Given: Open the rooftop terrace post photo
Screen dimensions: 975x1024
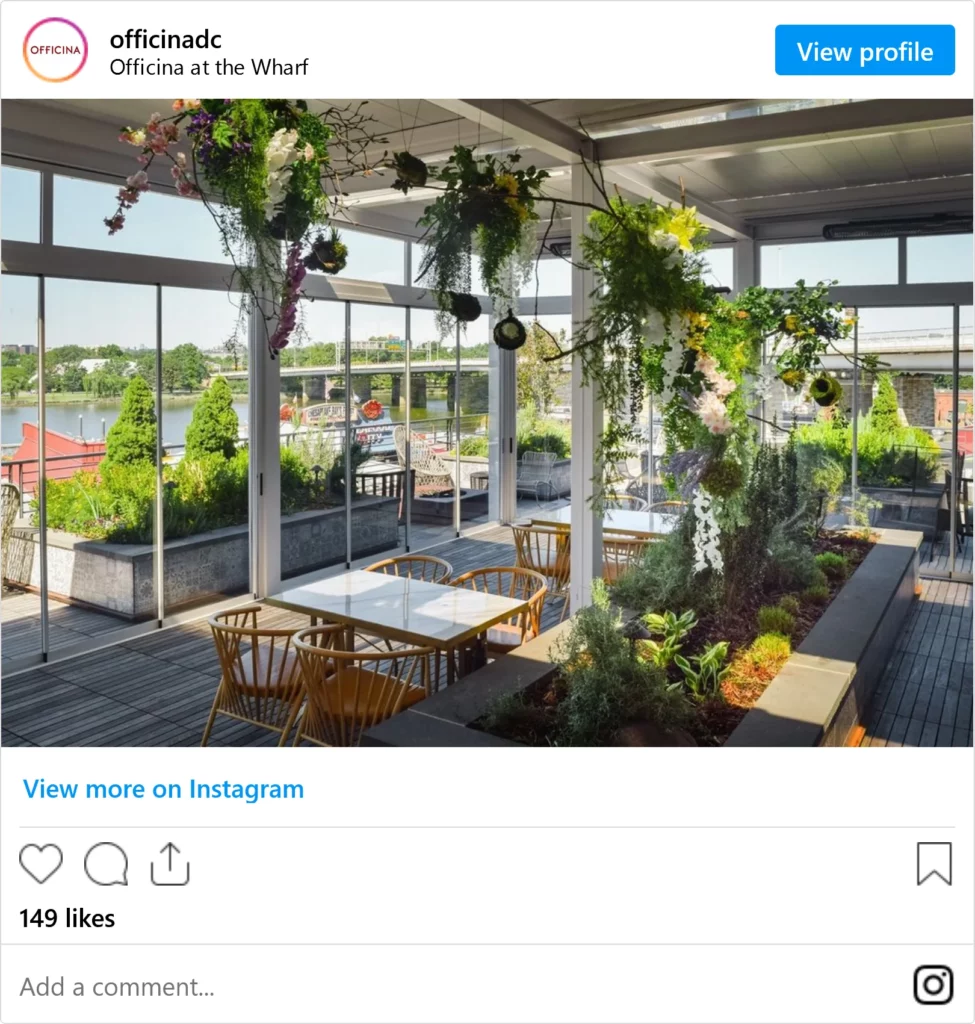Looking at the screenshot, I should pyautogui.click(x=487, y=423).
